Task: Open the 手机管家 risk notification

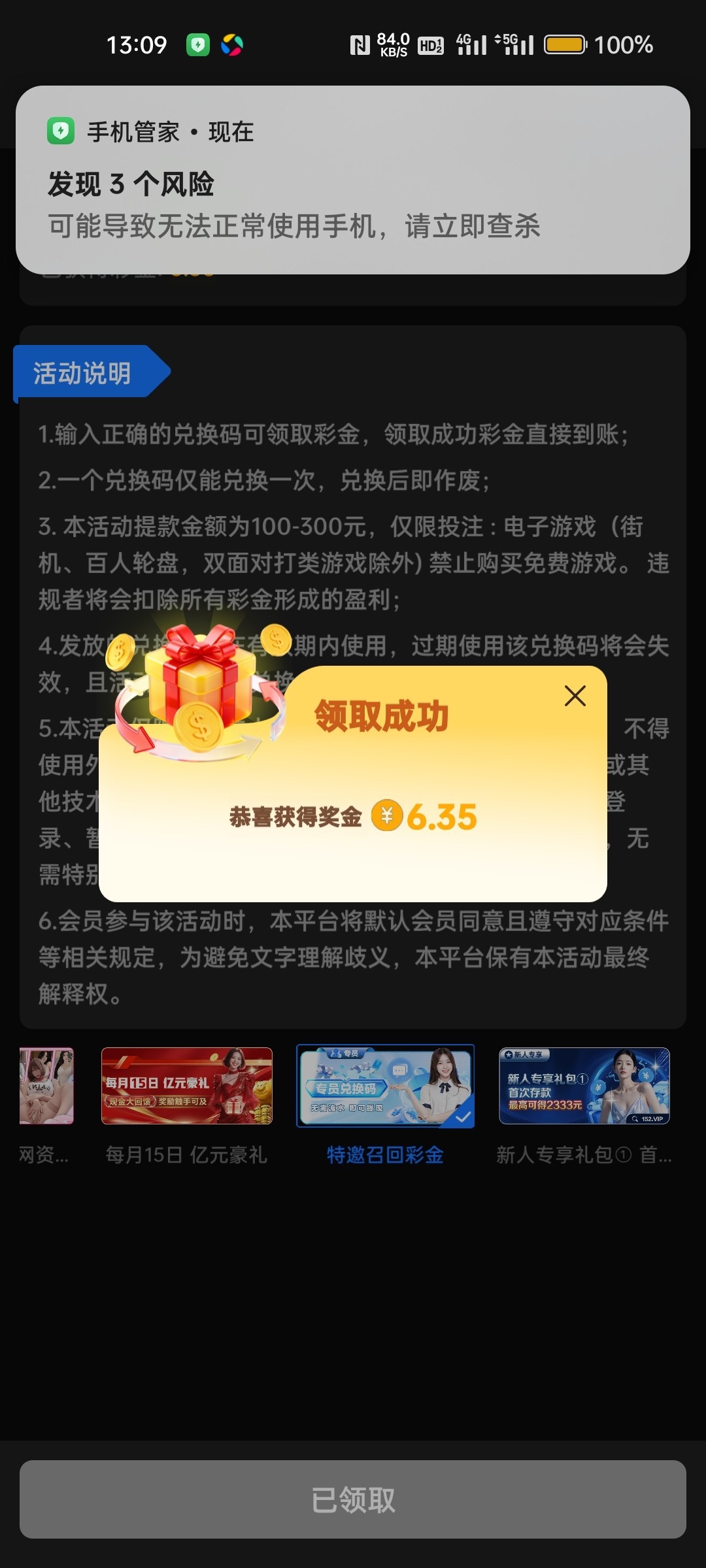Action: point(353,180)
